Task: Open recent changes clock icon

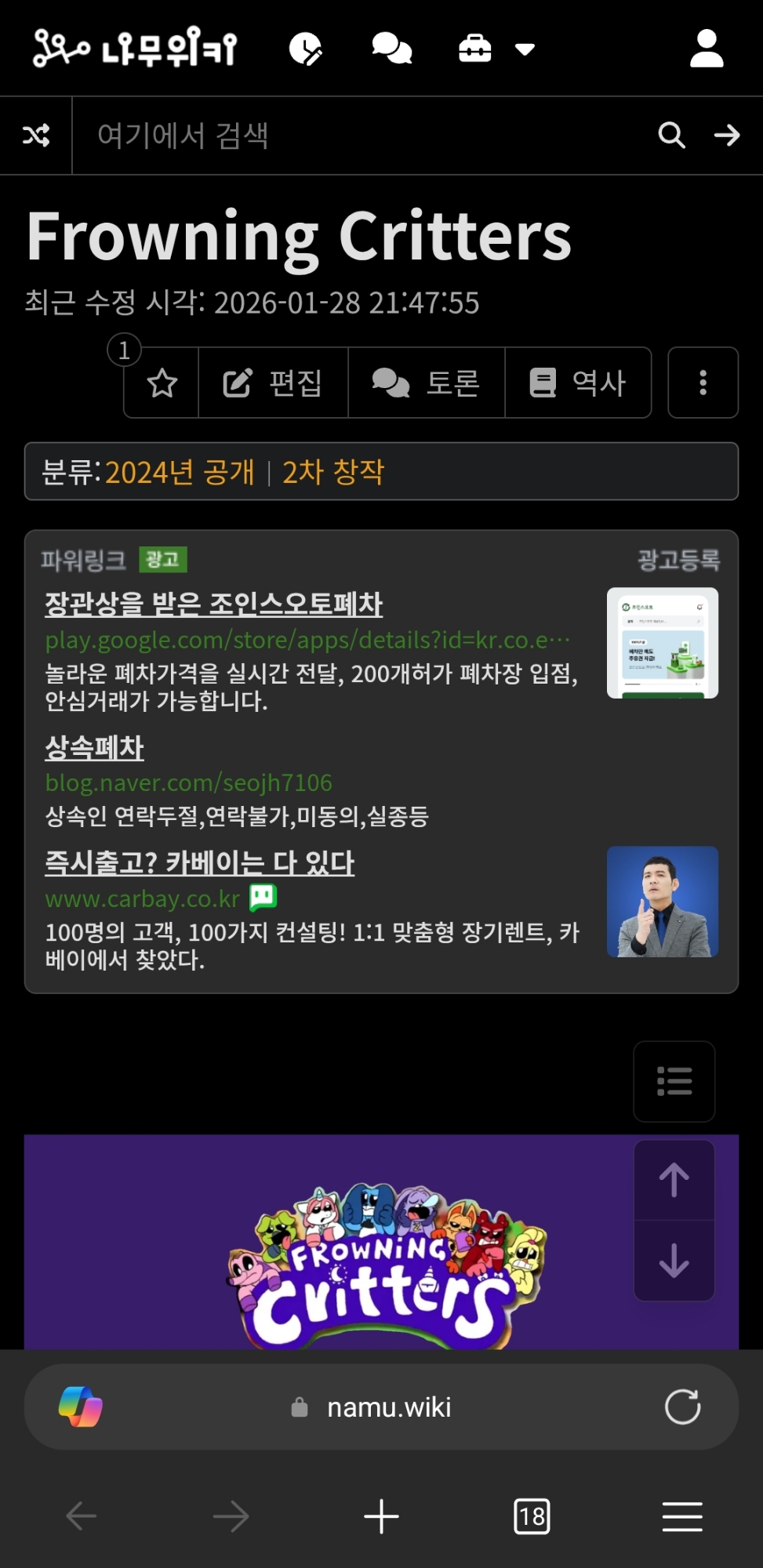Action: 305,49
